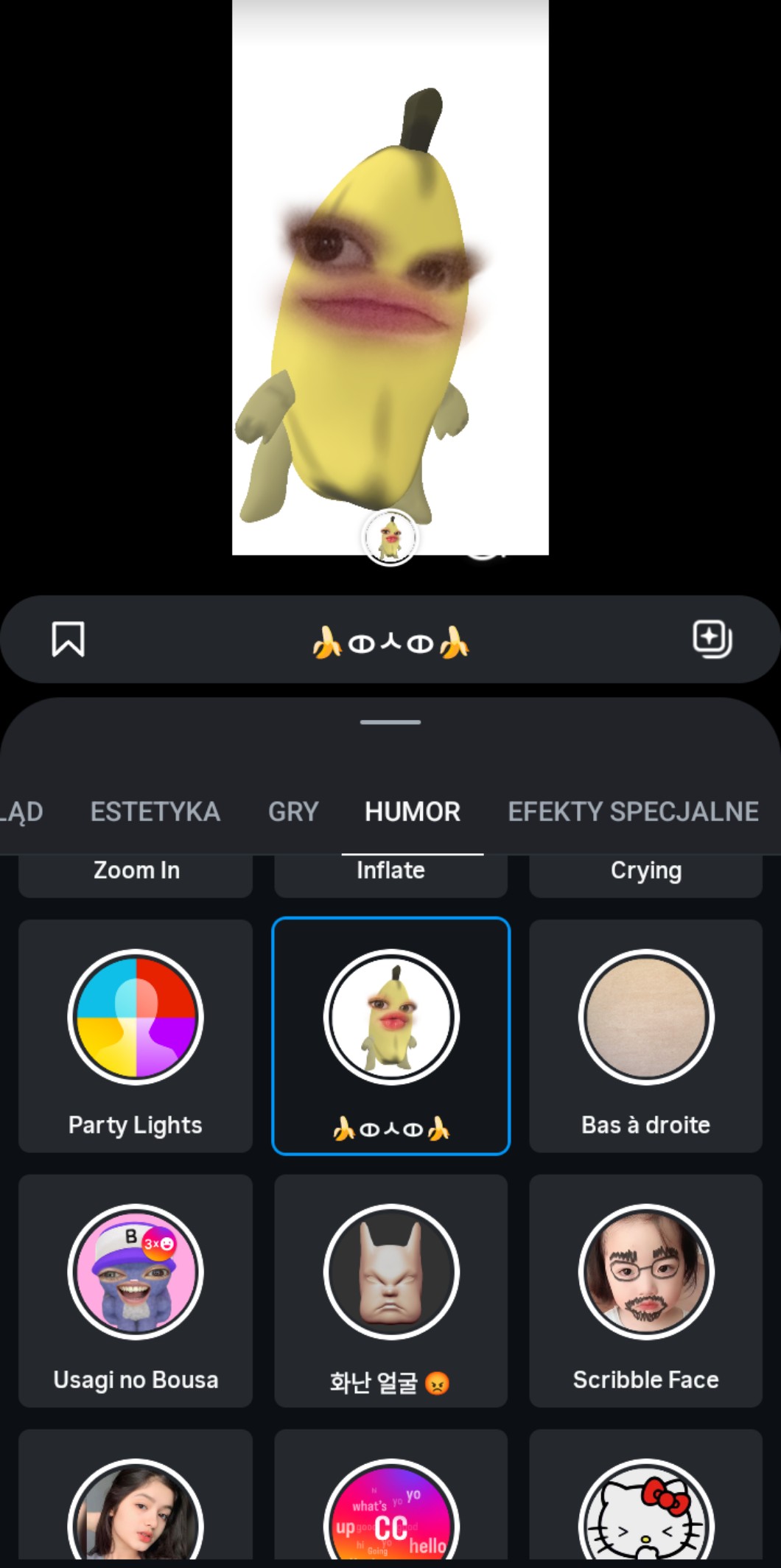Screen dimensions: 781x1568
Task: Select the Hello Kitty effect tile
Action: coord(645,1499)
